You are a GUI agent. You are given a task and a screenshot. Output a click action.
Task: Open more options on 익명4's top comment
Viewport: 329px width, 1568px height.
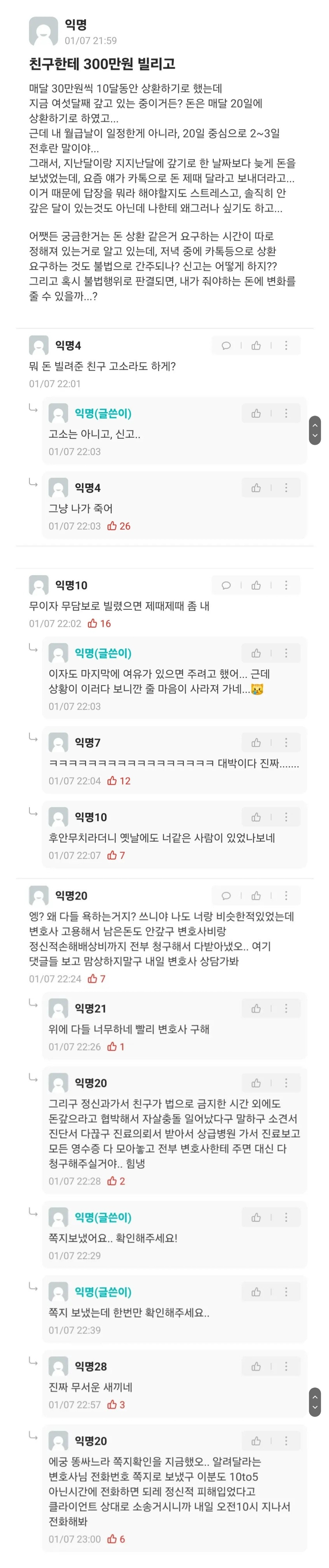click(286, 345)
